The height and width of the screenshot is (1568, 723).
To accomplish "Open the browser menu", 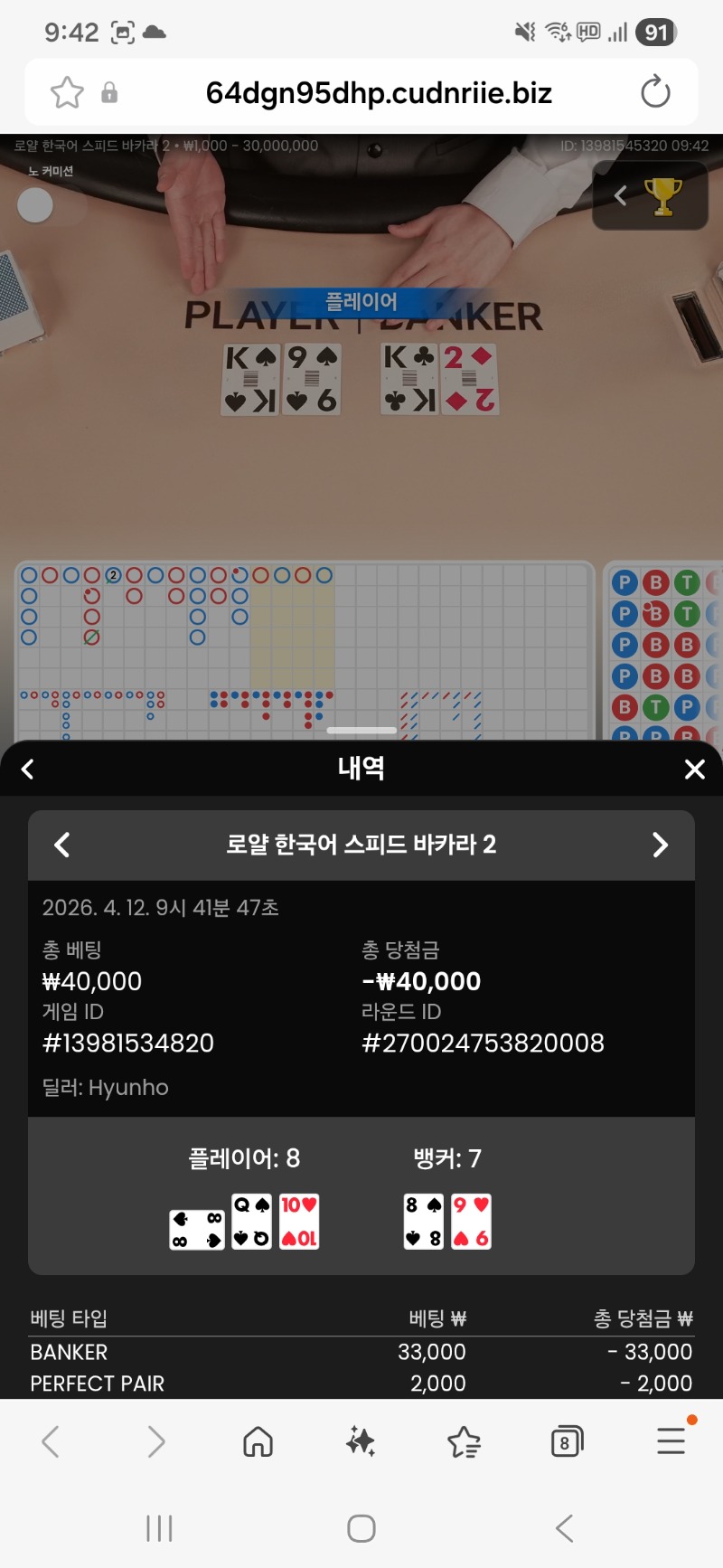I will [x=671, y=1440].
